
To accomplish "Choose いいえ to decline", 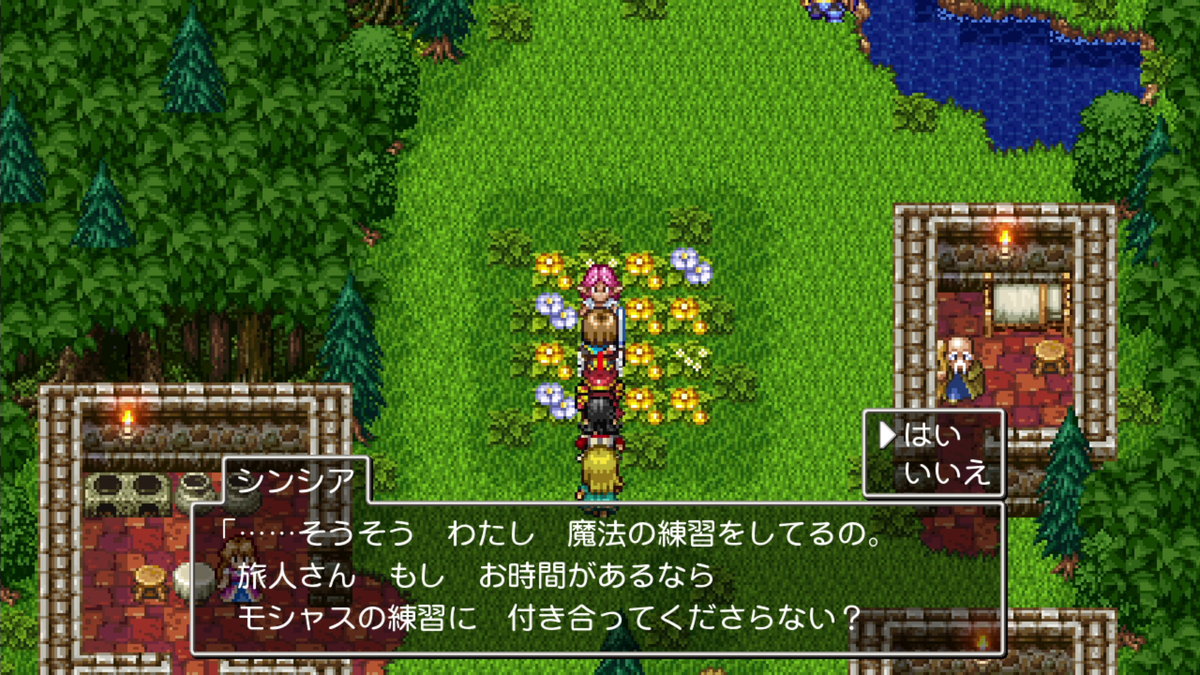I will tap(947, 472).
